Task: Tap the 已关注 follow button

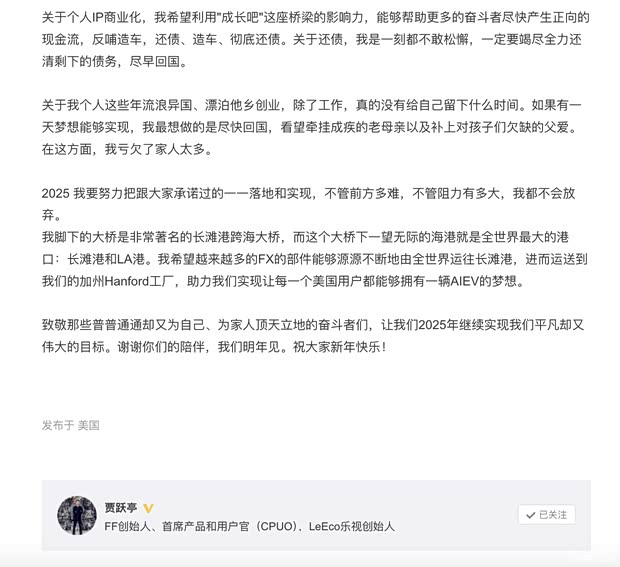Action: tap(546, 514)
